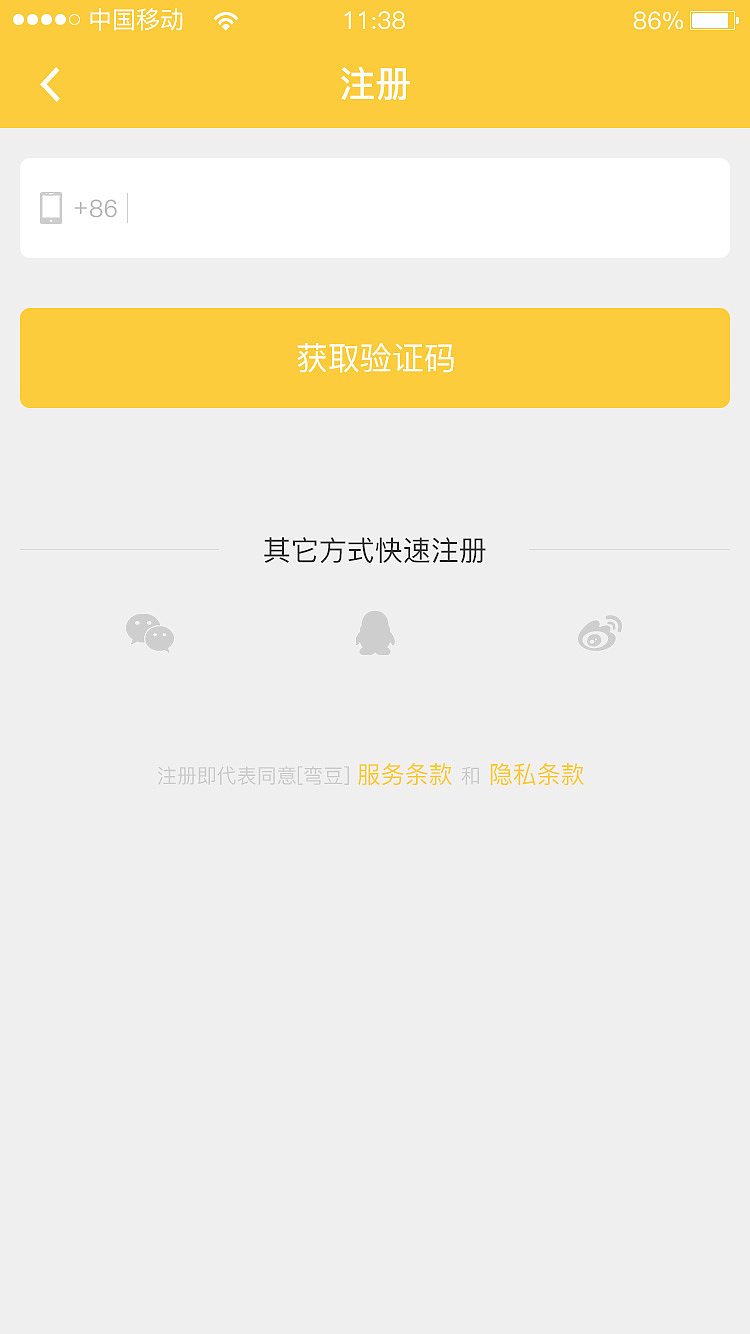Viewport: 750px width, 1334px height.
Task: Click the 注册 title in the header
Action: point(375,85)
